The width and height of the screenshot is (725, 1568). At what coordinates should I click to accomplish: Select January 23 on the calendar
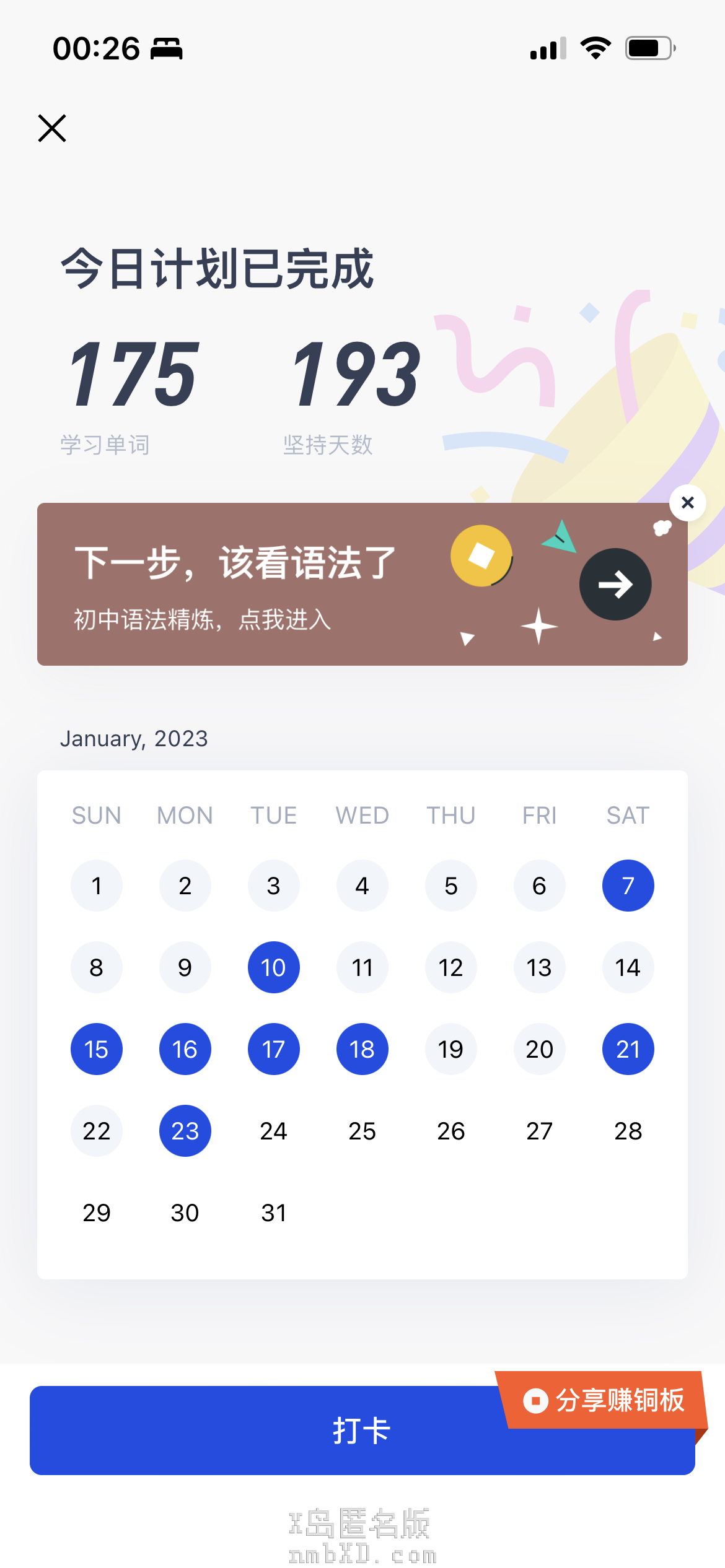coord(185,1131)
